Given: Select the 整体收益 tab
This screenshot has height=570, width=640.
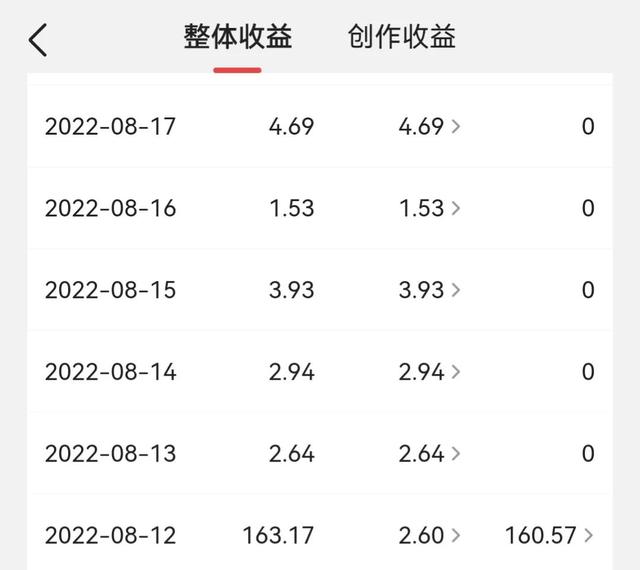Looking at the screenshot, I should coord(237,38).
